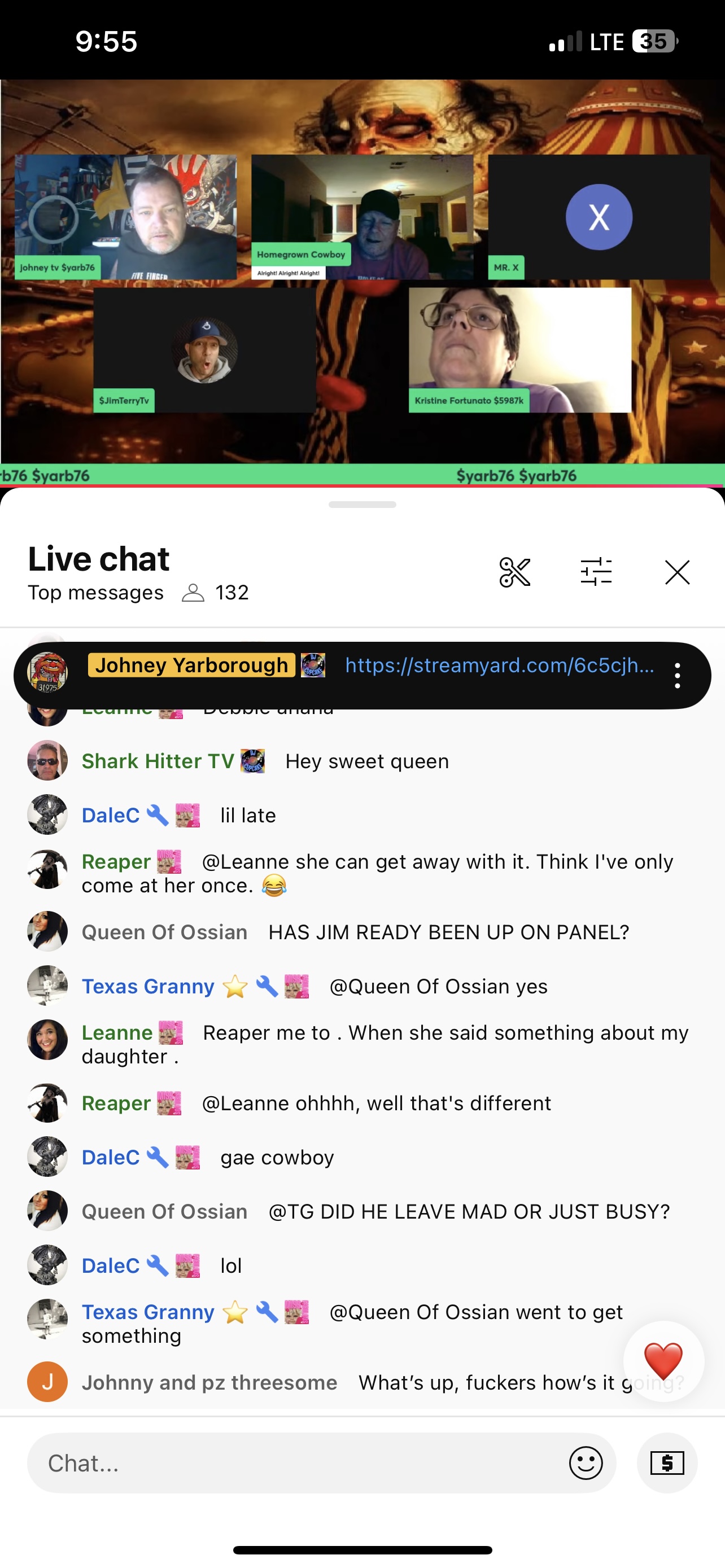Open the pinned streamyard.com link
The height and width of the screenshot is (1568, 725).
pyautogui.click(x=499, y=665)
